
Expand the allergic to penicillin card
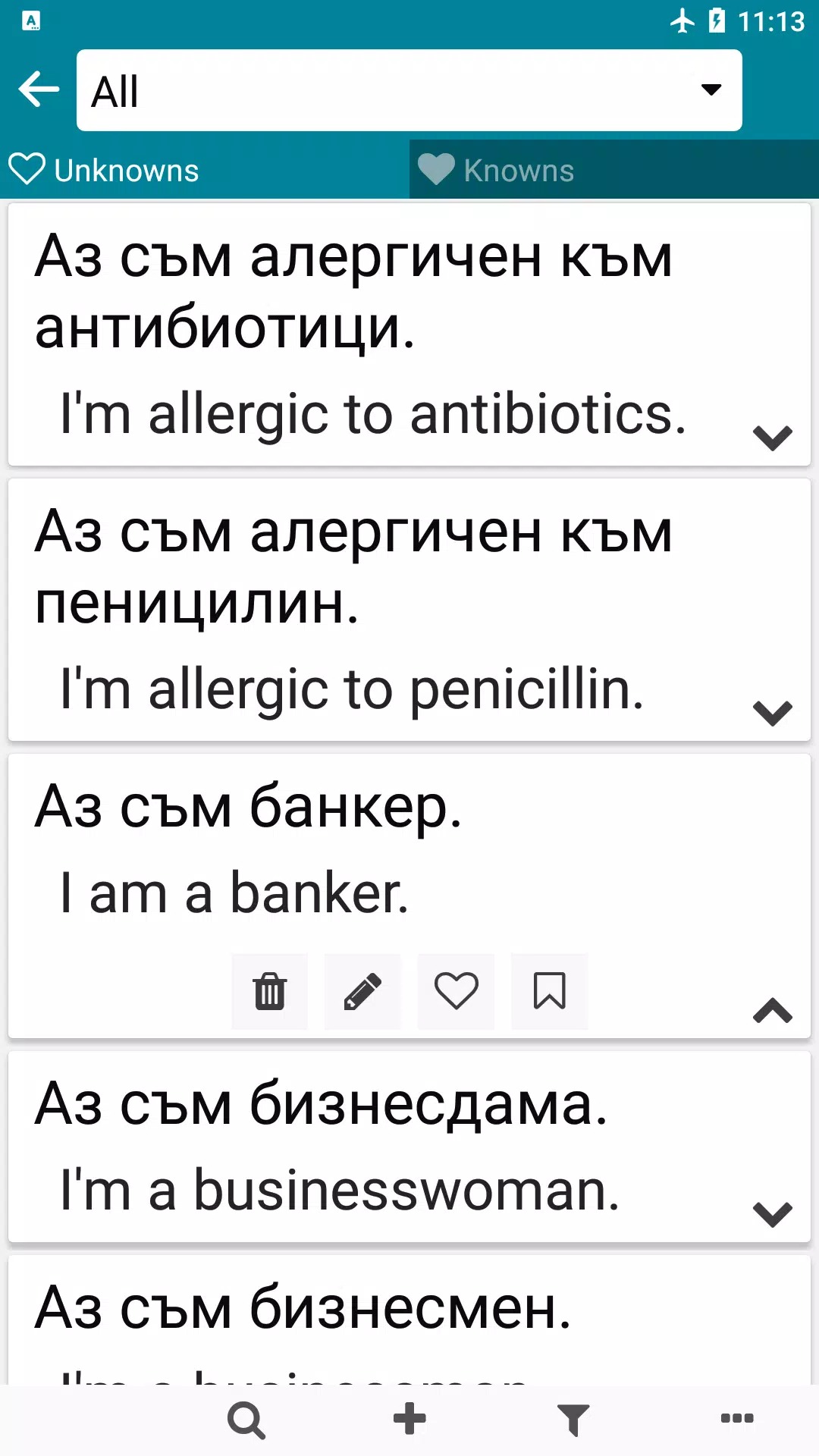(x=772, y=712)
